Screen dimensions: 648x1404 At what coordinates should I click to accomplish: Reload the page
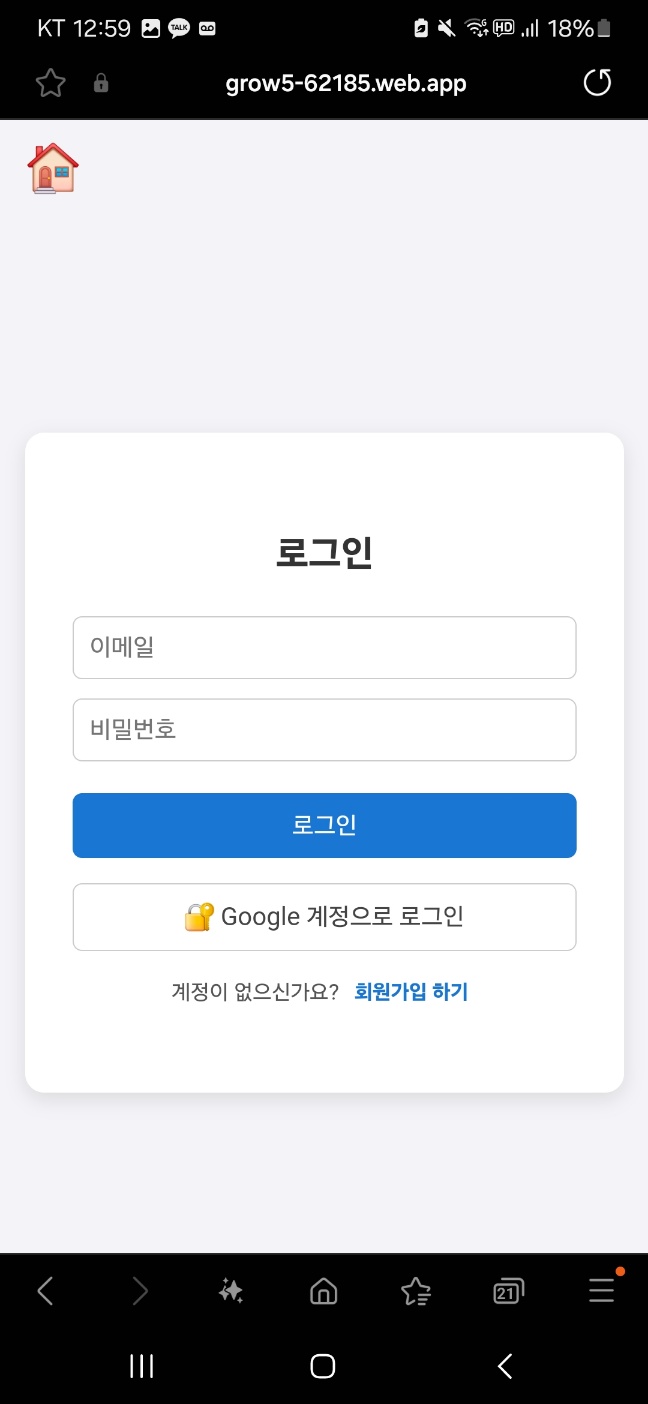pos(597,83)
